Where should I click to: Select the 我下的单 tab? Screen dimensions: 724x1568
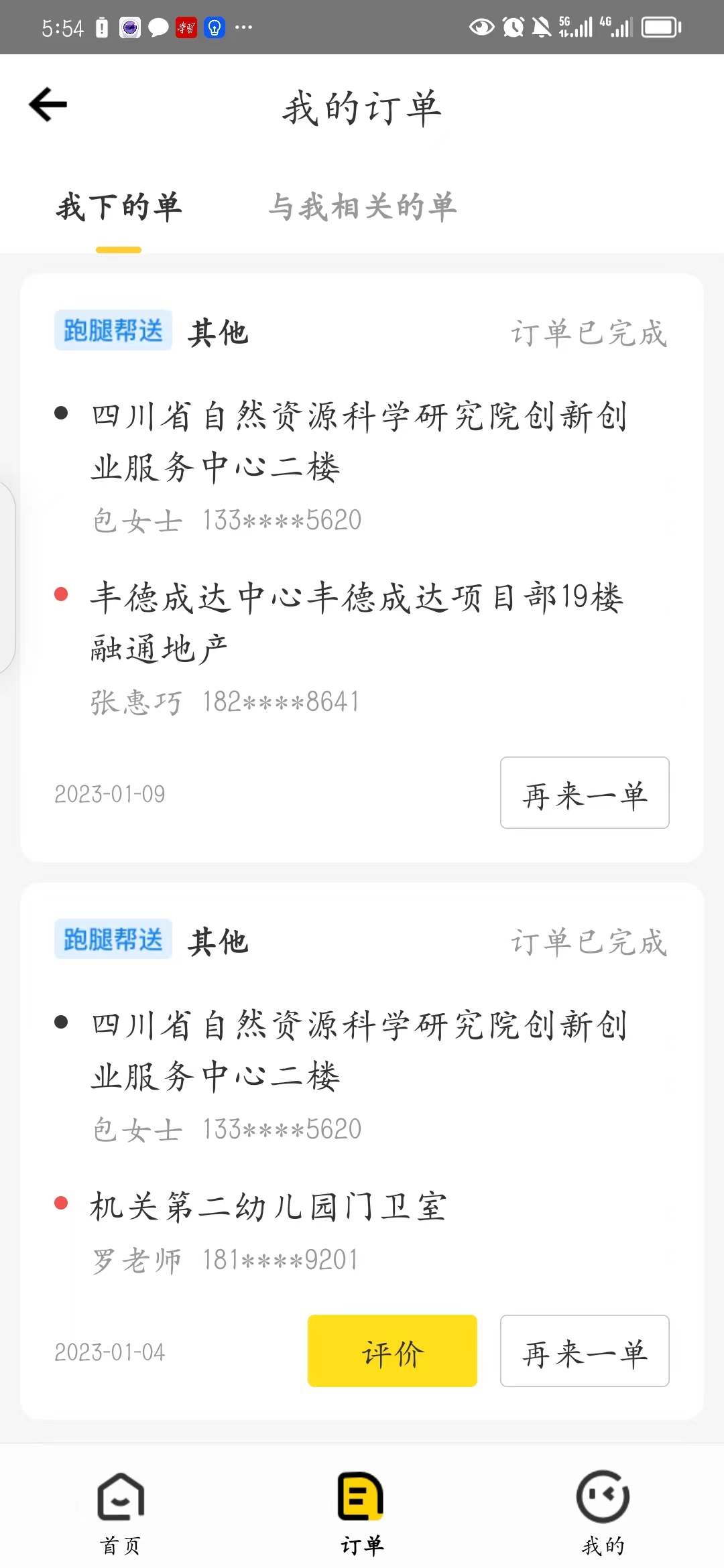(119, 206)
